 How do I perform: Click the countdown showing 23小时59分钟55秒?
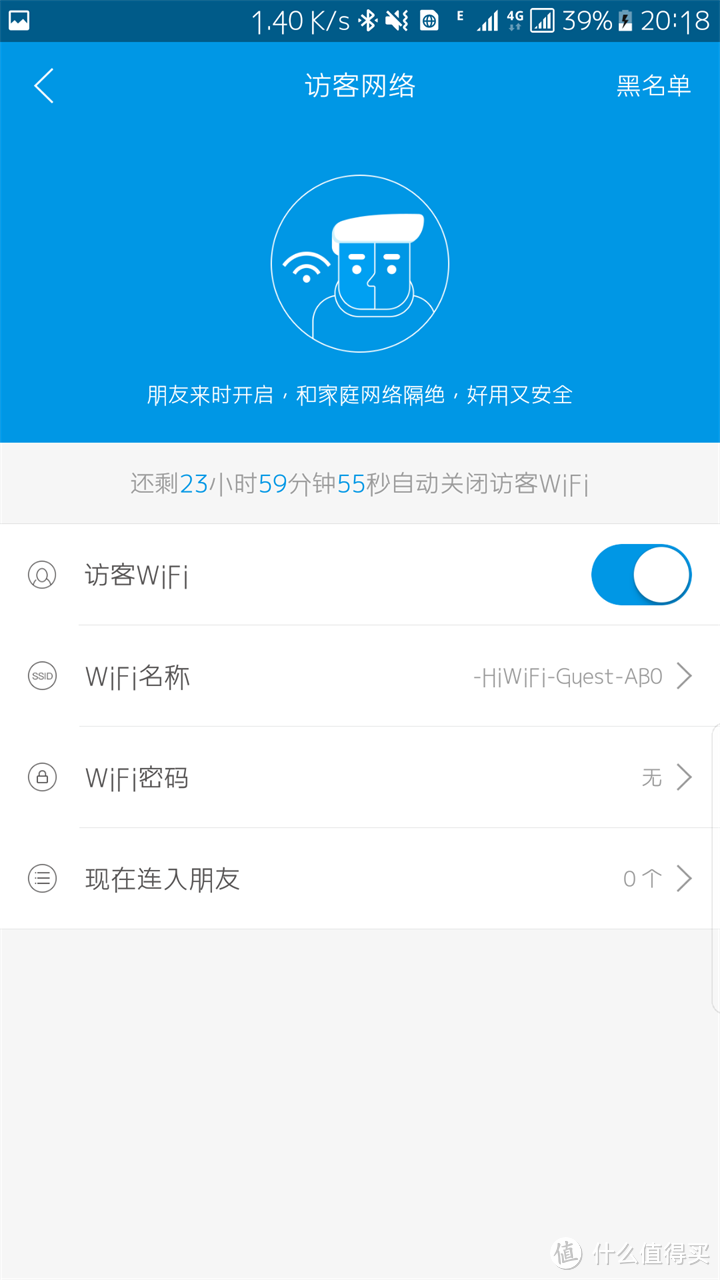point(360,483)
